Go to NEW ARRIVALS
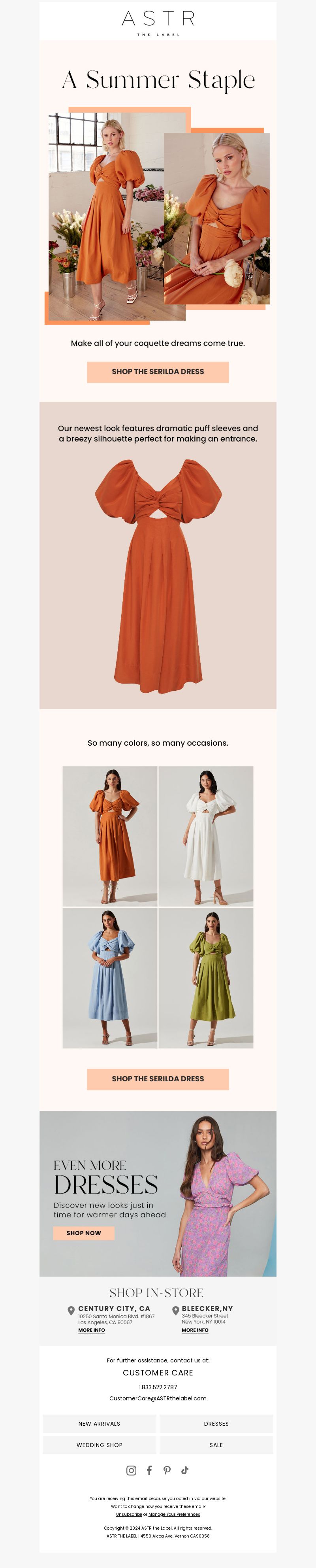This screenshot has height=1568, width=316. [99, 1423]
